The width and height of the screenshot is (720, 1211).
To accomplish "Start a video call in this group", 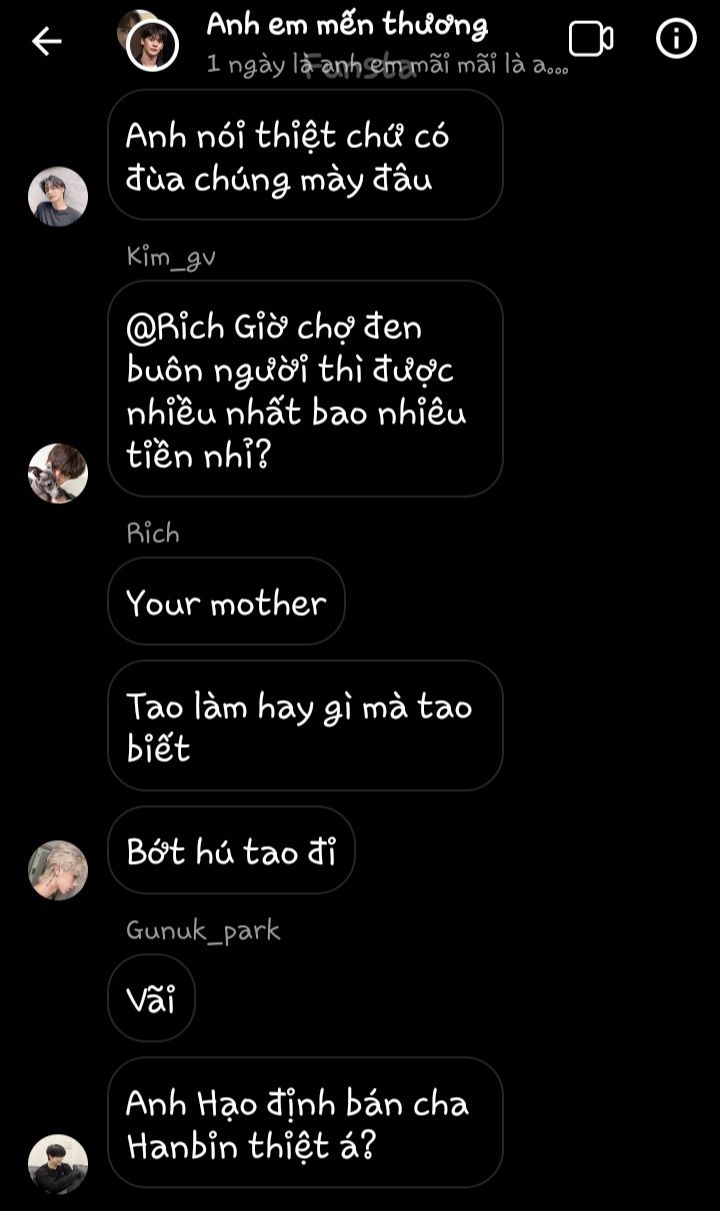I will (x=591, y=39).
